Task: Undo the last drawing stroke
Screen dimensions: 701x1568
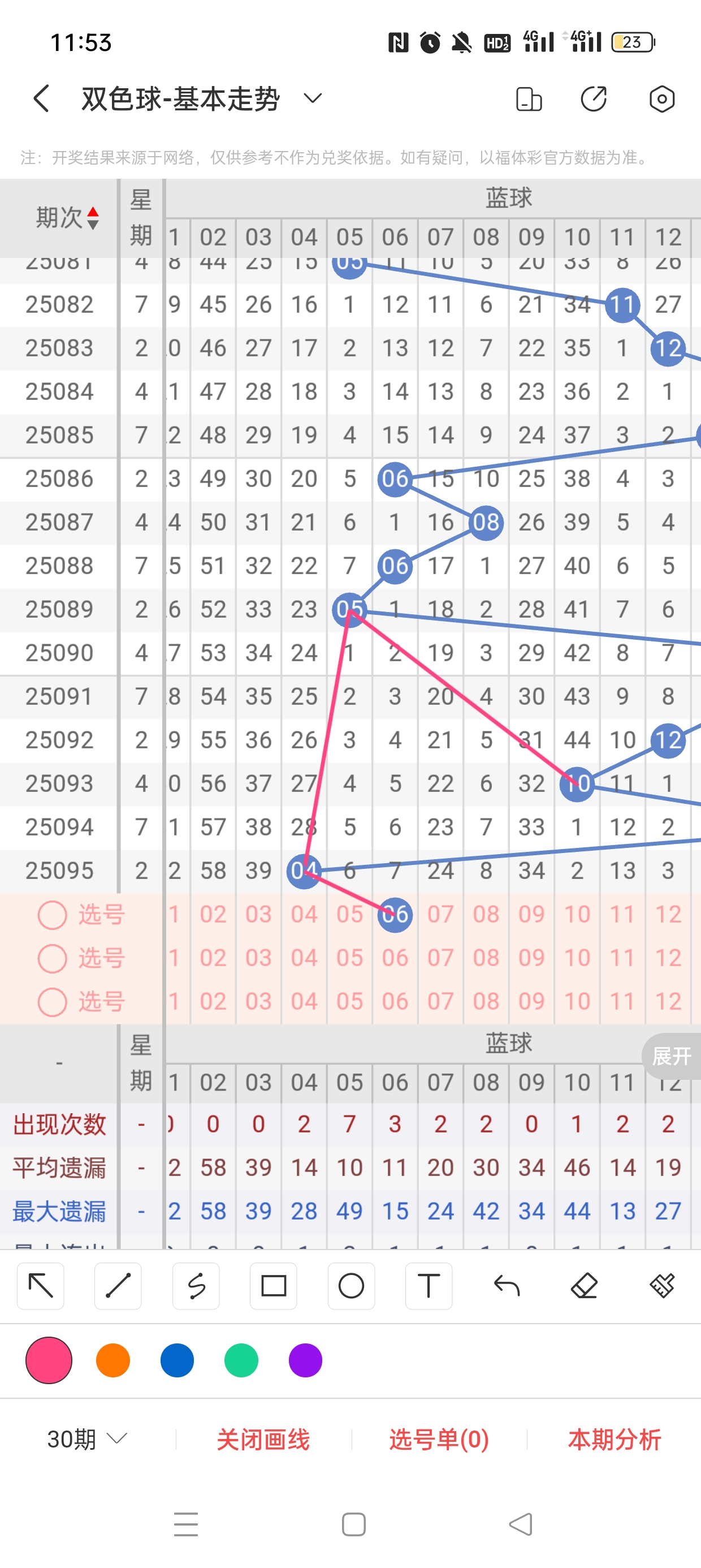Action: 507,1286
